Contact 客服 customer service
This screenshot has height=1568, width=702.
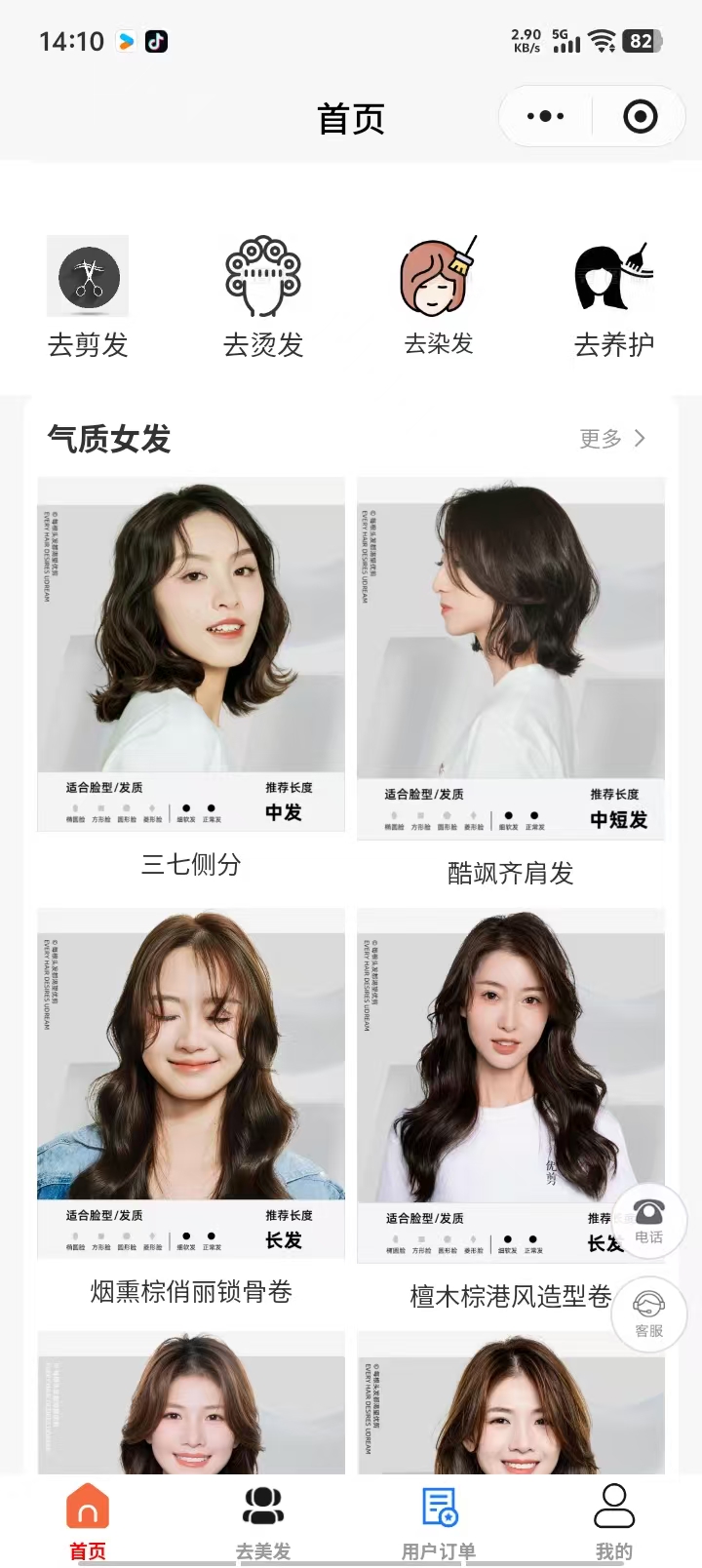[648, 1313]
